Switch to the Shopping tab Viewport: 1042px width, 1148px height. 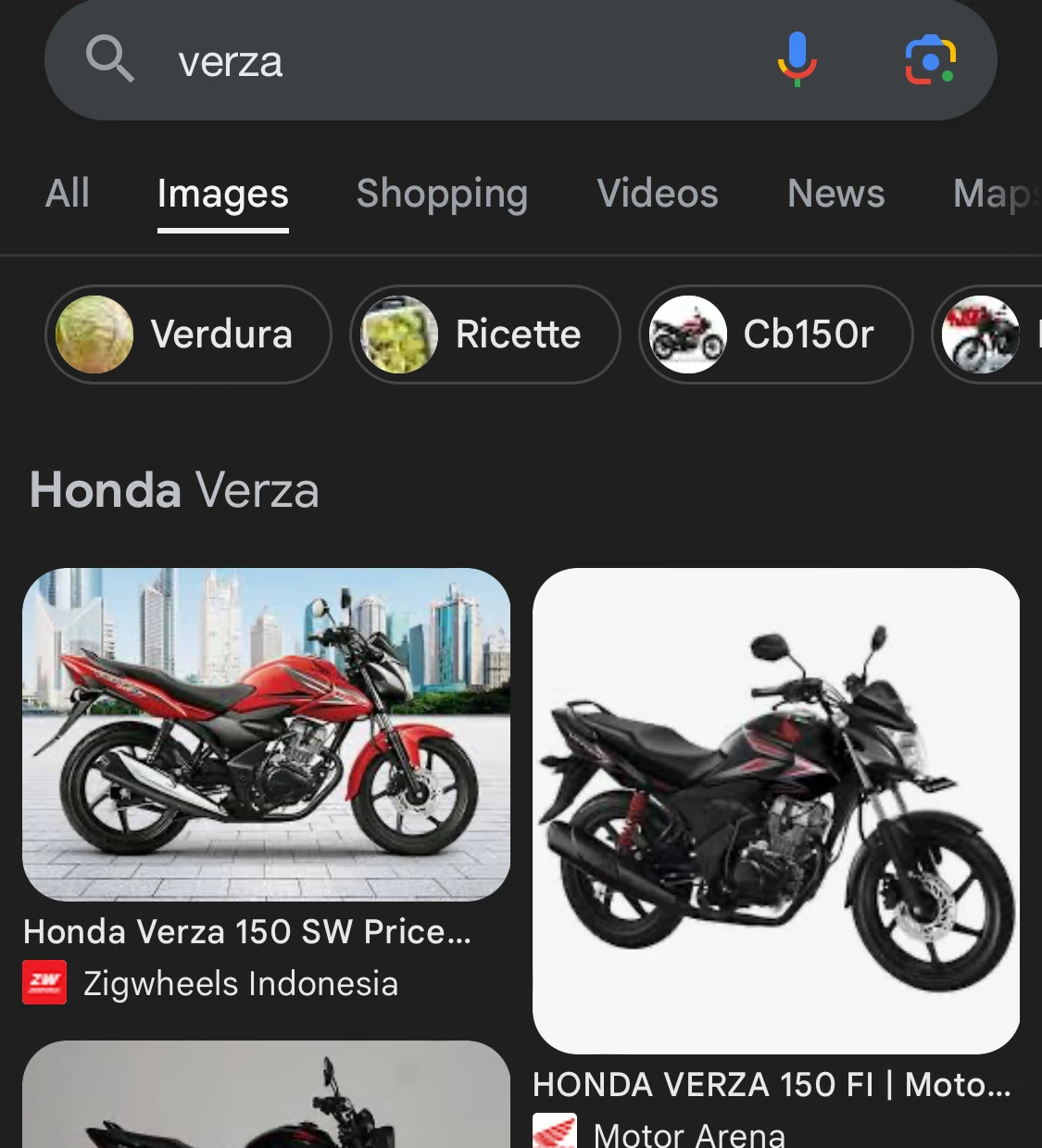point(442,194)
